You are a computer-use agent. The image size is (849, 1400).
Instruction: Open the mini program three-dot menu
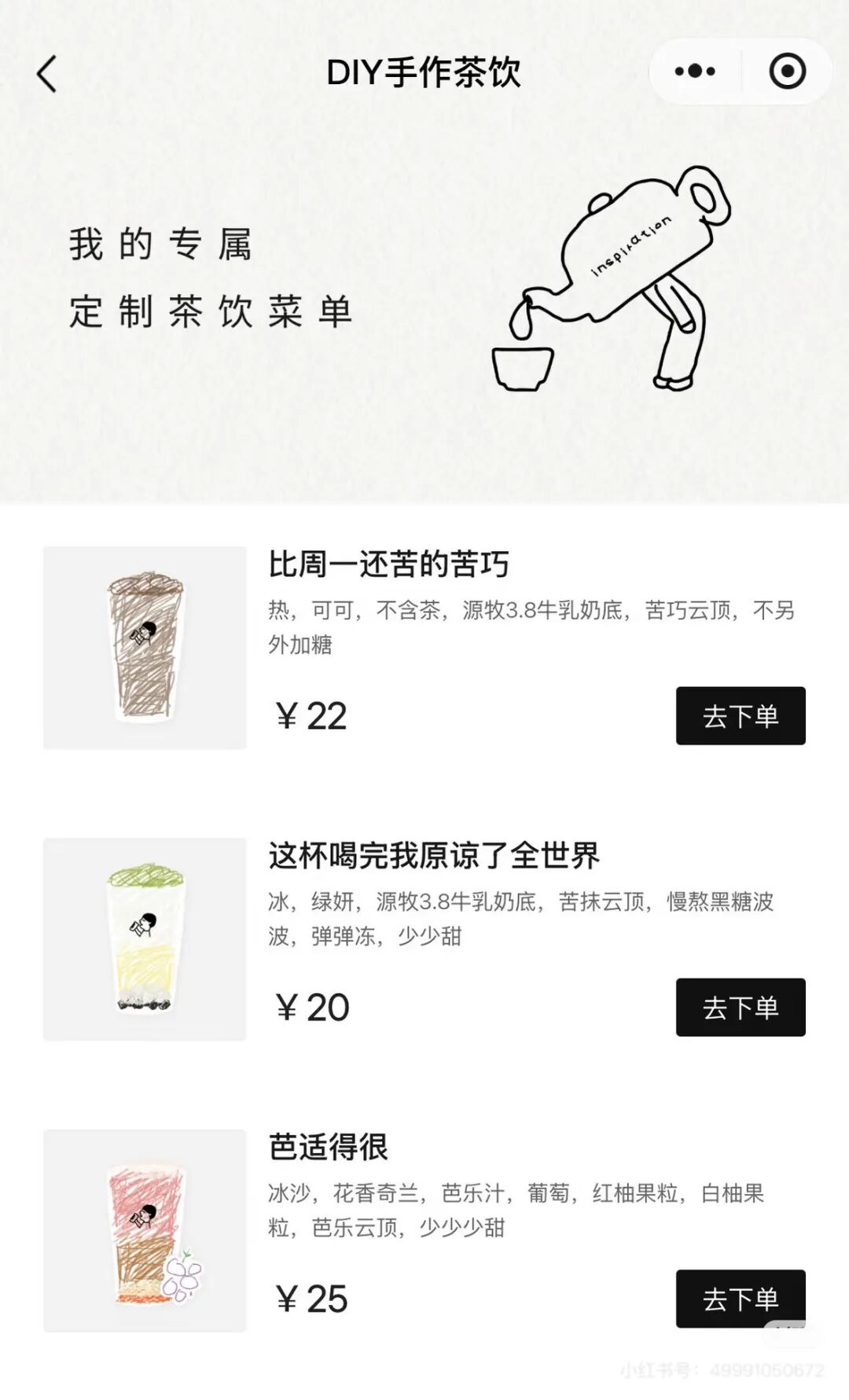coord(695,72)
